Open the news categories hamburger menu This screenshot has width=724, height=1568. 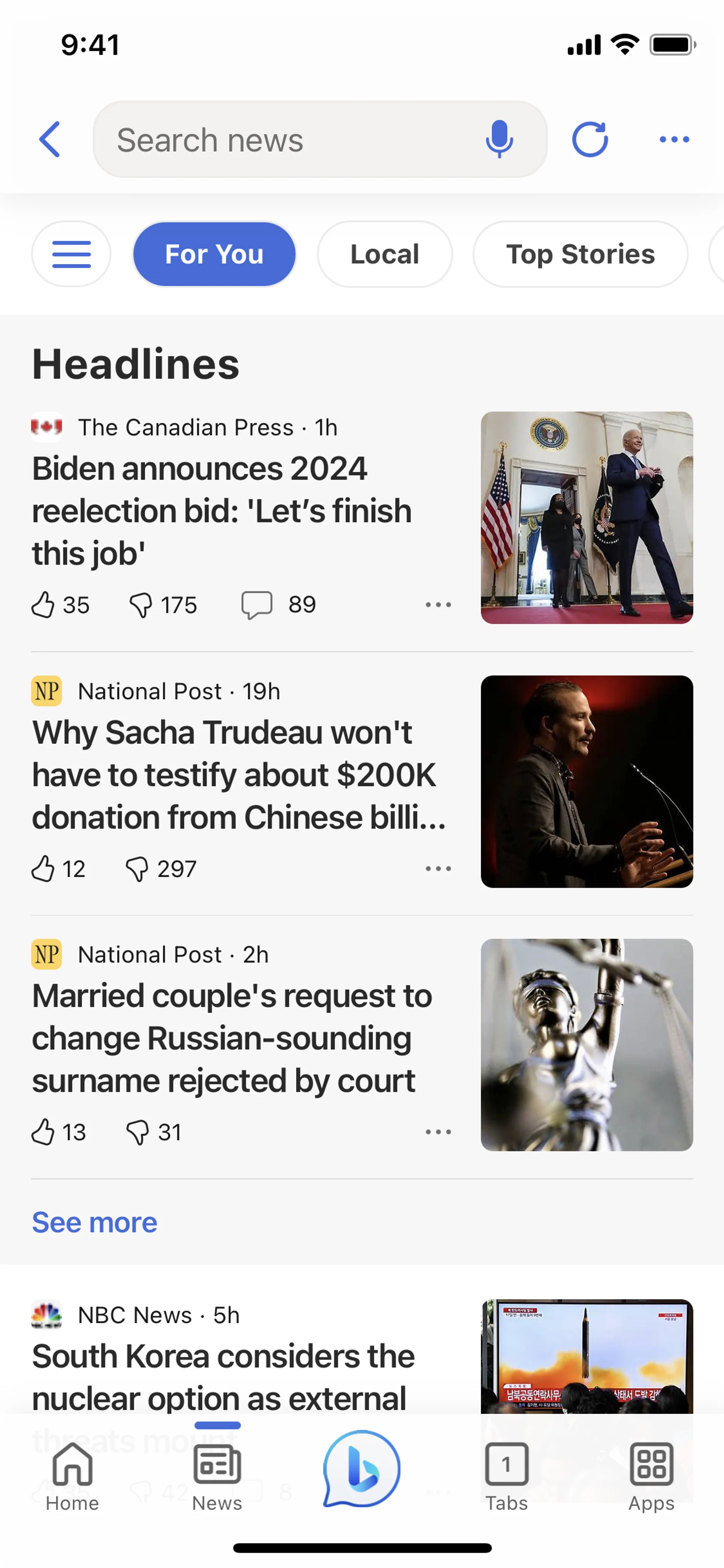click(71, 254)
